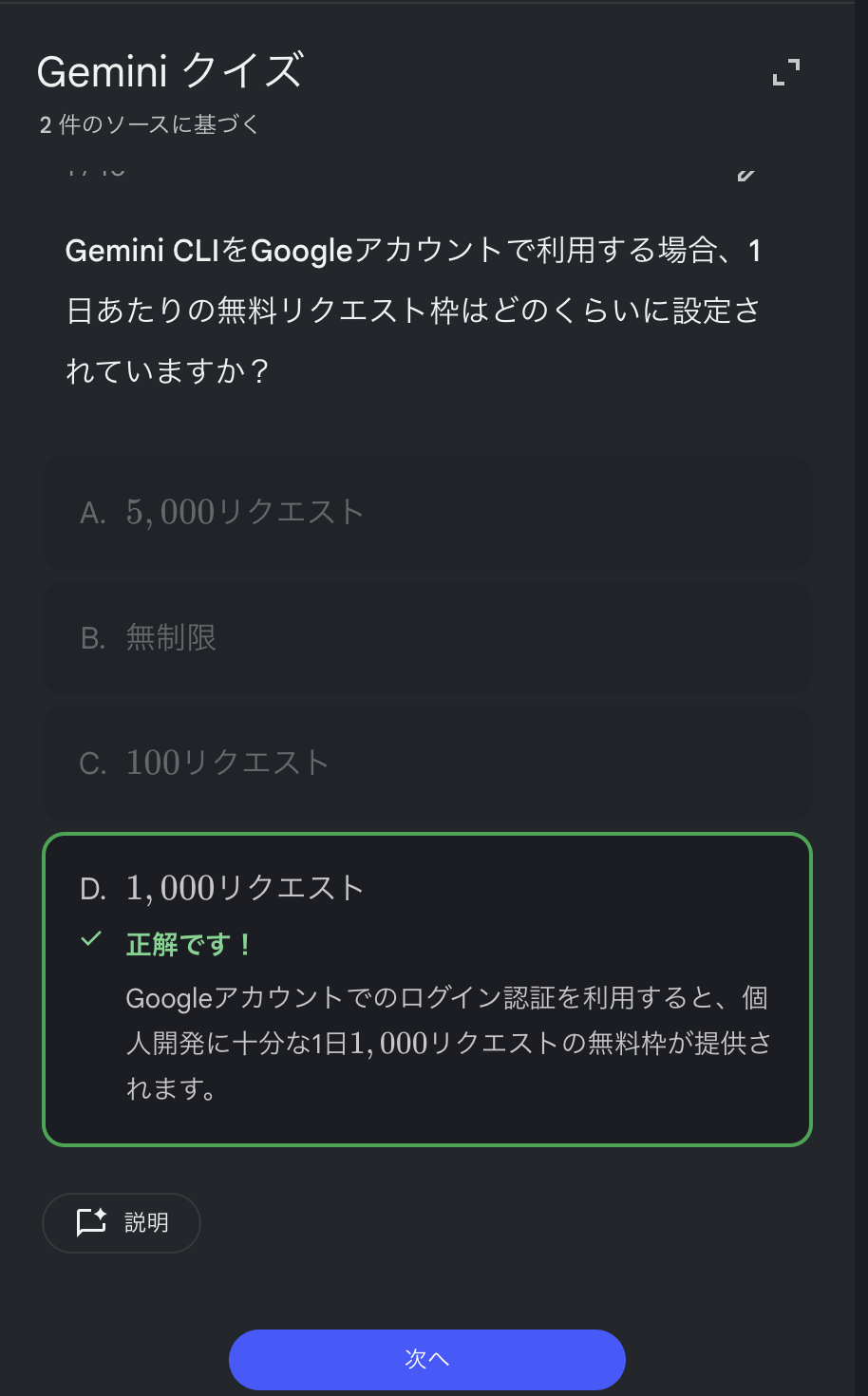The height and width of the screenshot is (1396, 868).
Task: Click the Gemini クイズ title text
Action: (168, 71)
